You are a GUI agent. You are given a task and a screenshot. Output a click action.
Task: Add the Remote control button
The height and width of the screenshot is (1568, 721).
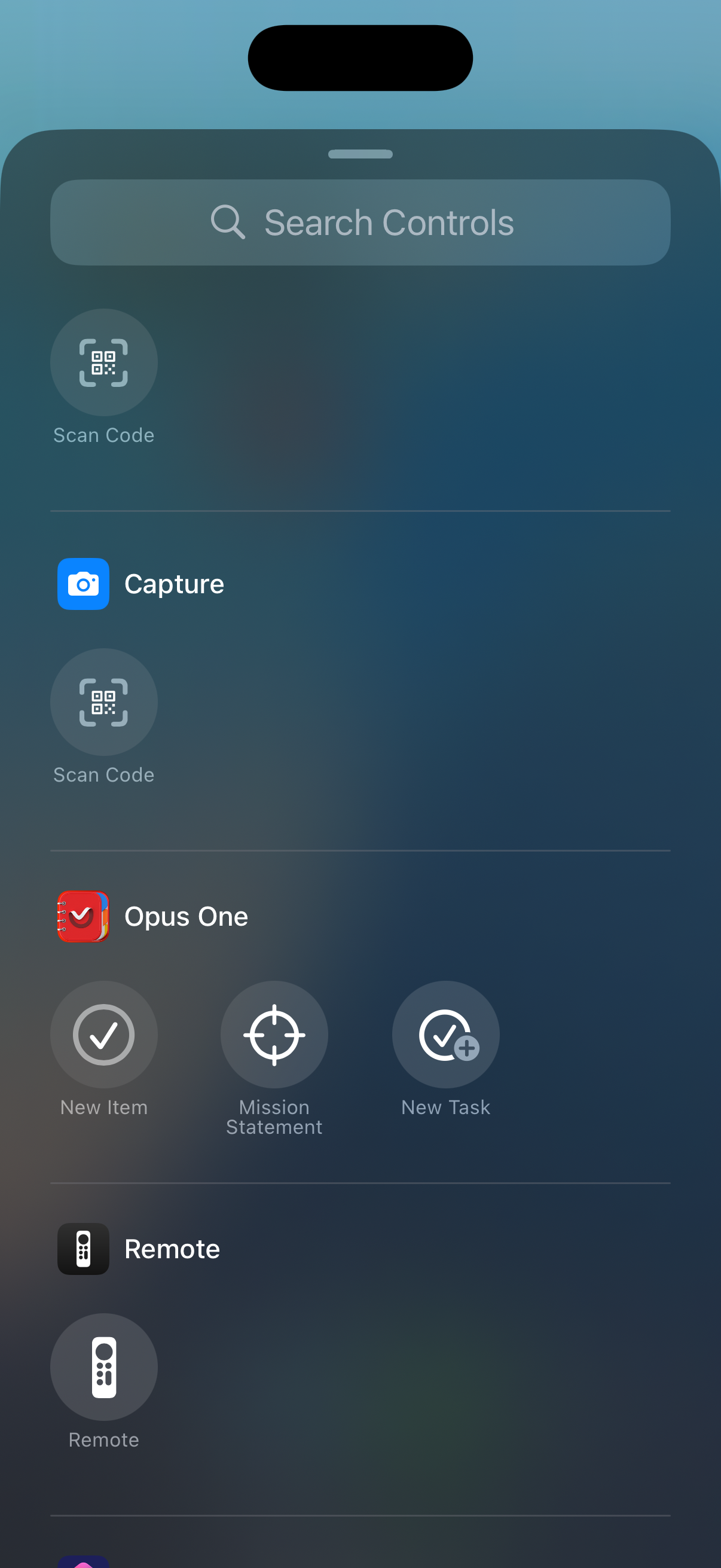coord(103,1366)
